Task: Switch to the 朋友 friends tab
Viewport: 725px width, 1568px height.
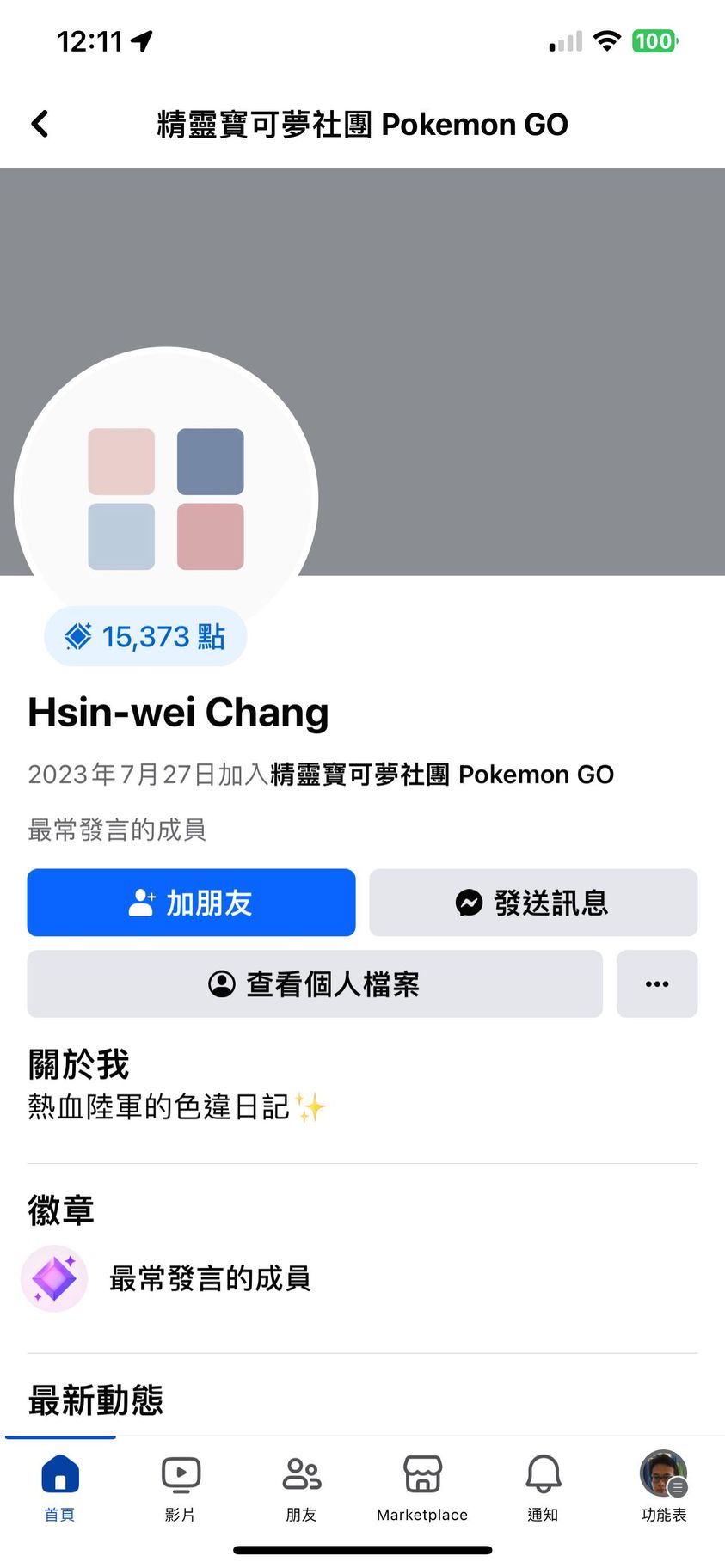Action: [301, 1487]
